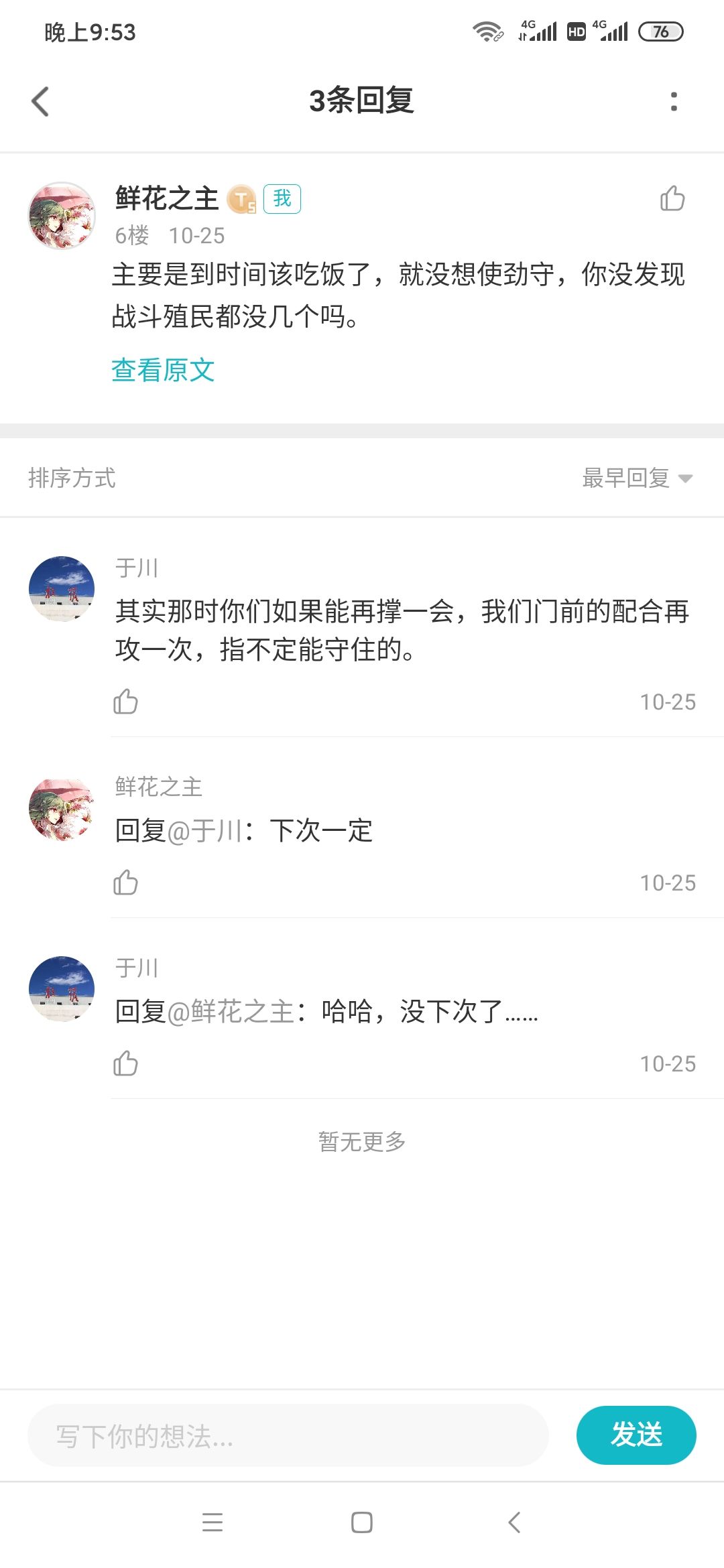Viewport: 724px width, 1568px height.
Task: Like 鲜花之主's 6楼 post
Action: [x=672, y=198]
